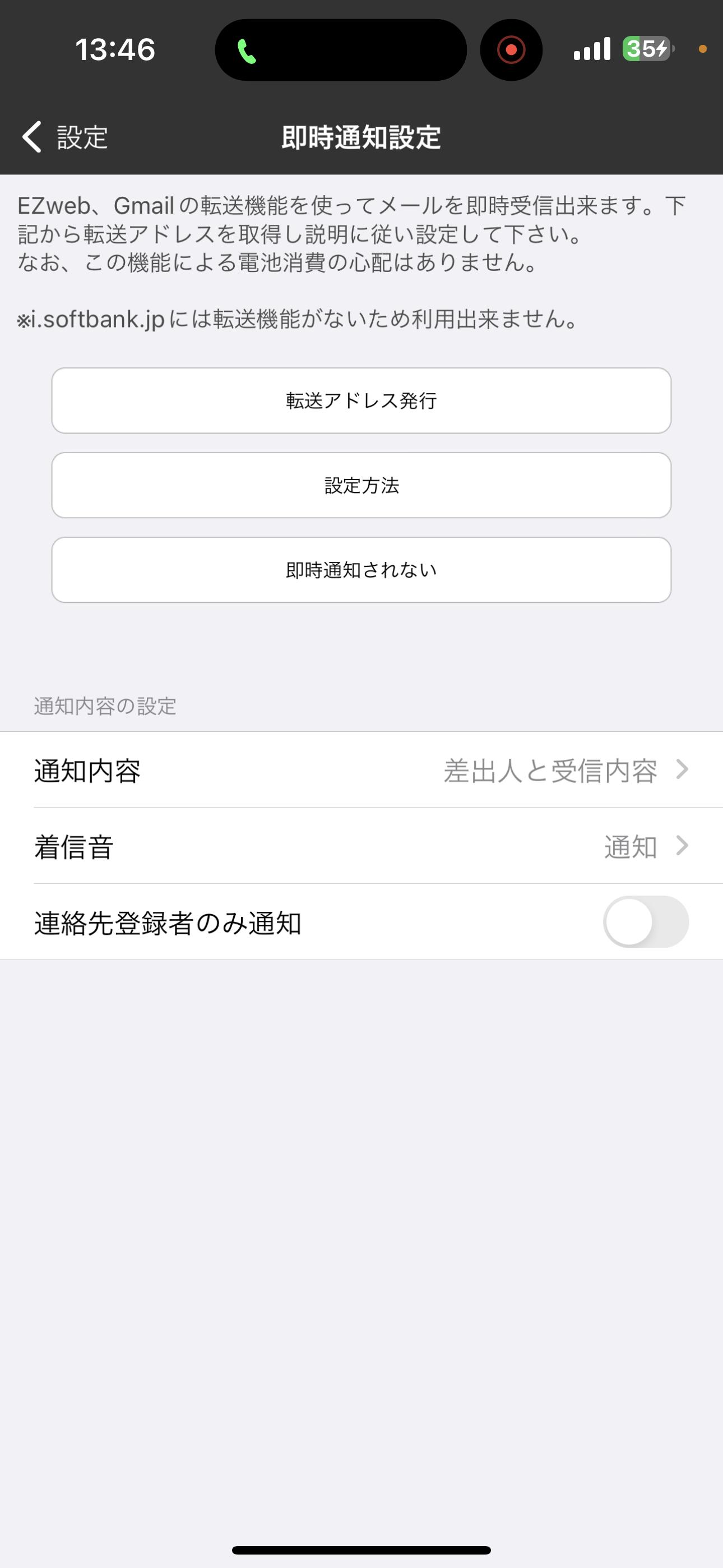Open the 通知内容 setting row
Screen dimensions: 723x1568
tap(361, 770)
